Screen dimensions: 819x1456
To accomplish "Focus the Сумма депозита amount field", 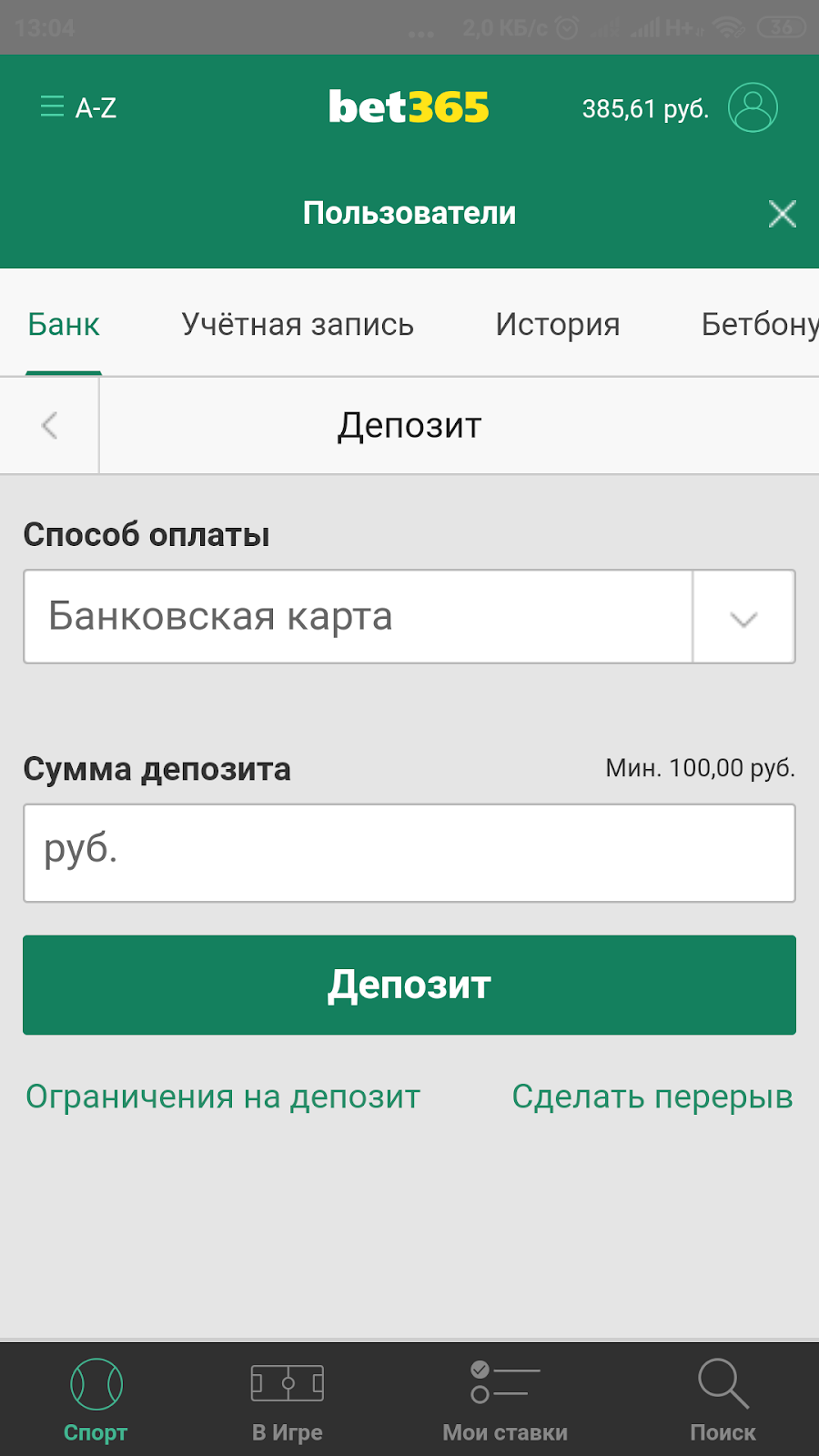I will (409, 853).
